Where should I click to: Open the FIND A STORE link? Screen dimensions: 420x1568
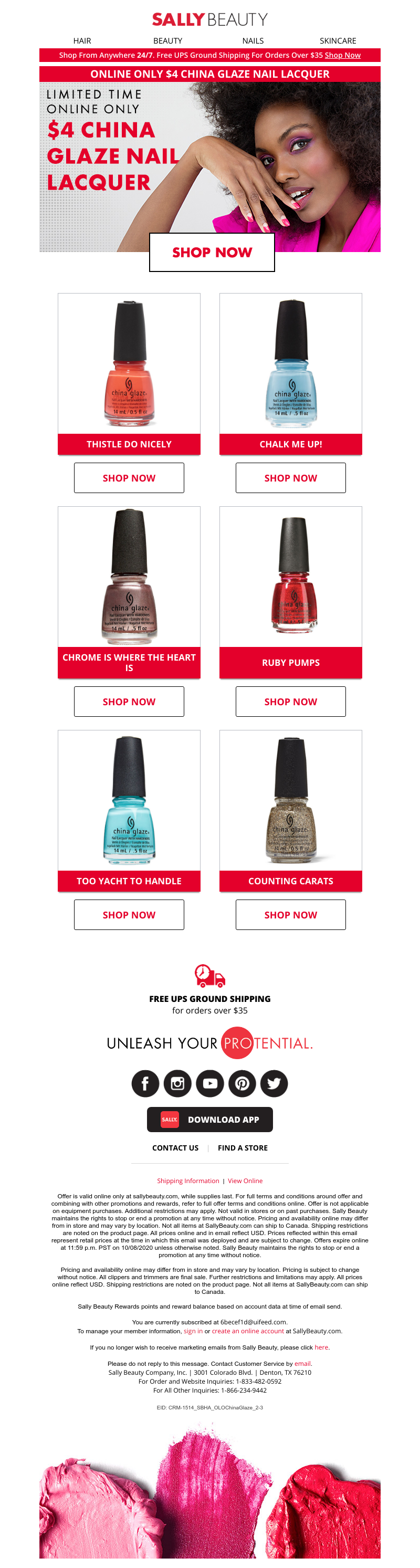point(242,1147)
